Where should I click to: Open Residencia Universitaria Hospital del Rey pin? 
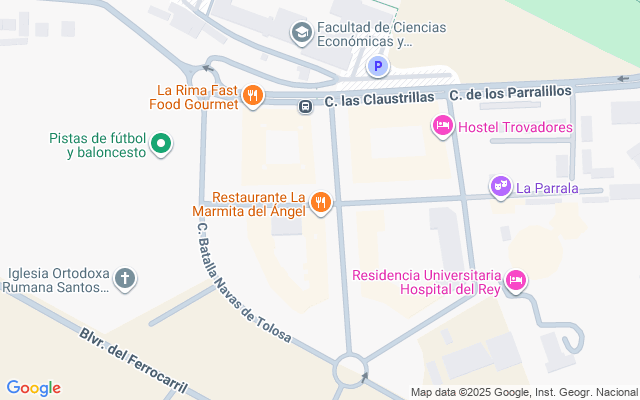pyautogui.click(x=516, y=281)
